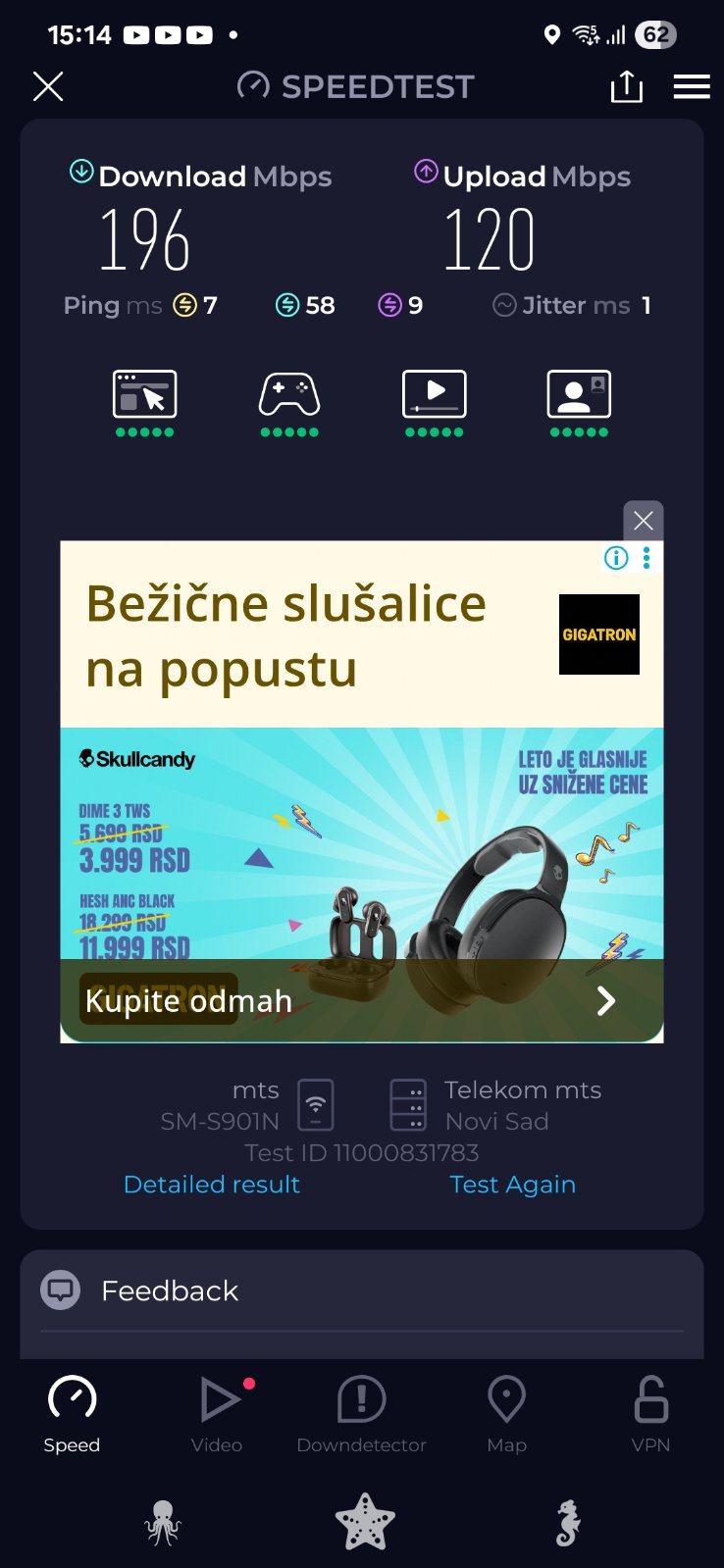This screenshot has width=724, height=1568.
Task: Select the VPN tab
Action: 650,1414
